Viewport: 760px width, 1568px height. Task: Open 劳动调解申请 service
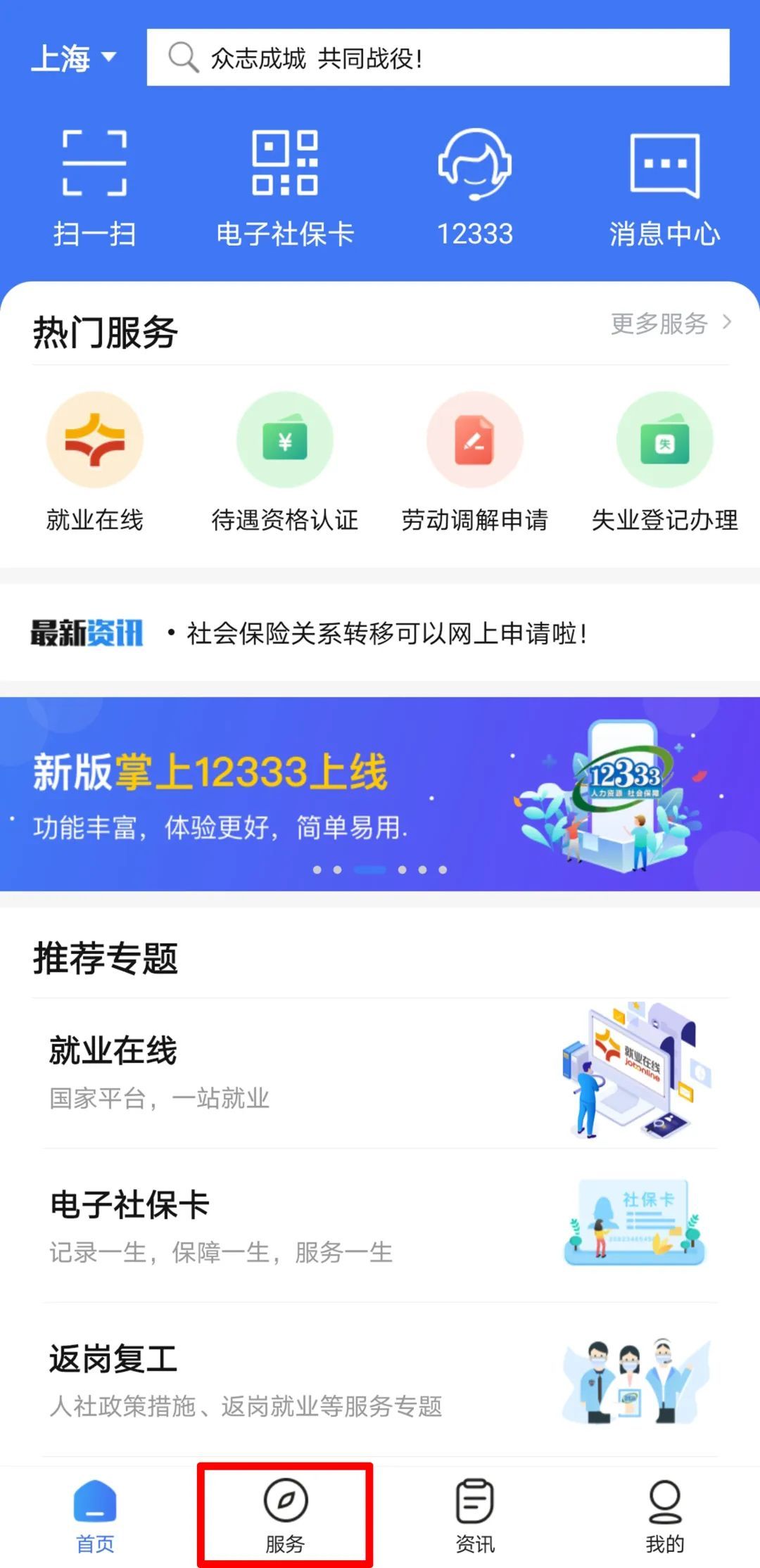(474, 461)
